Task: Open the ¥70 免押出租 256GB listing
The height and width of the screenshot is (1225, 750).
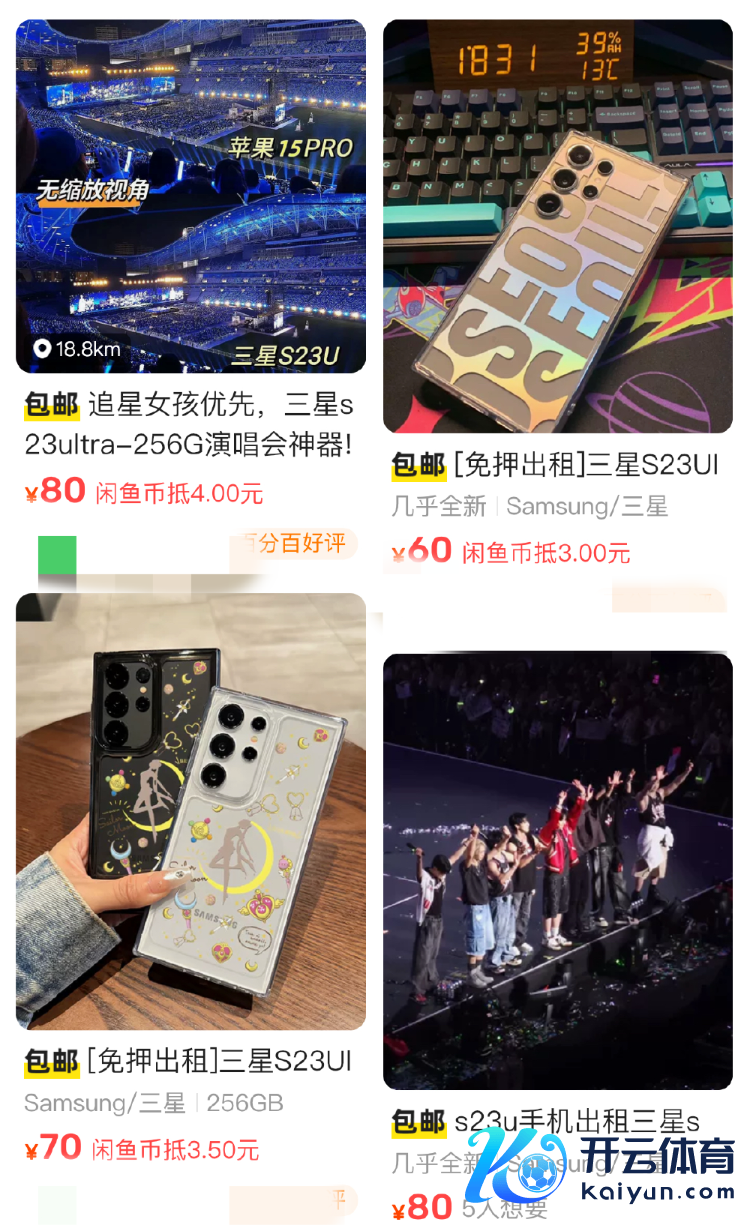Action: pyautogui.click(x=190, y=810)
